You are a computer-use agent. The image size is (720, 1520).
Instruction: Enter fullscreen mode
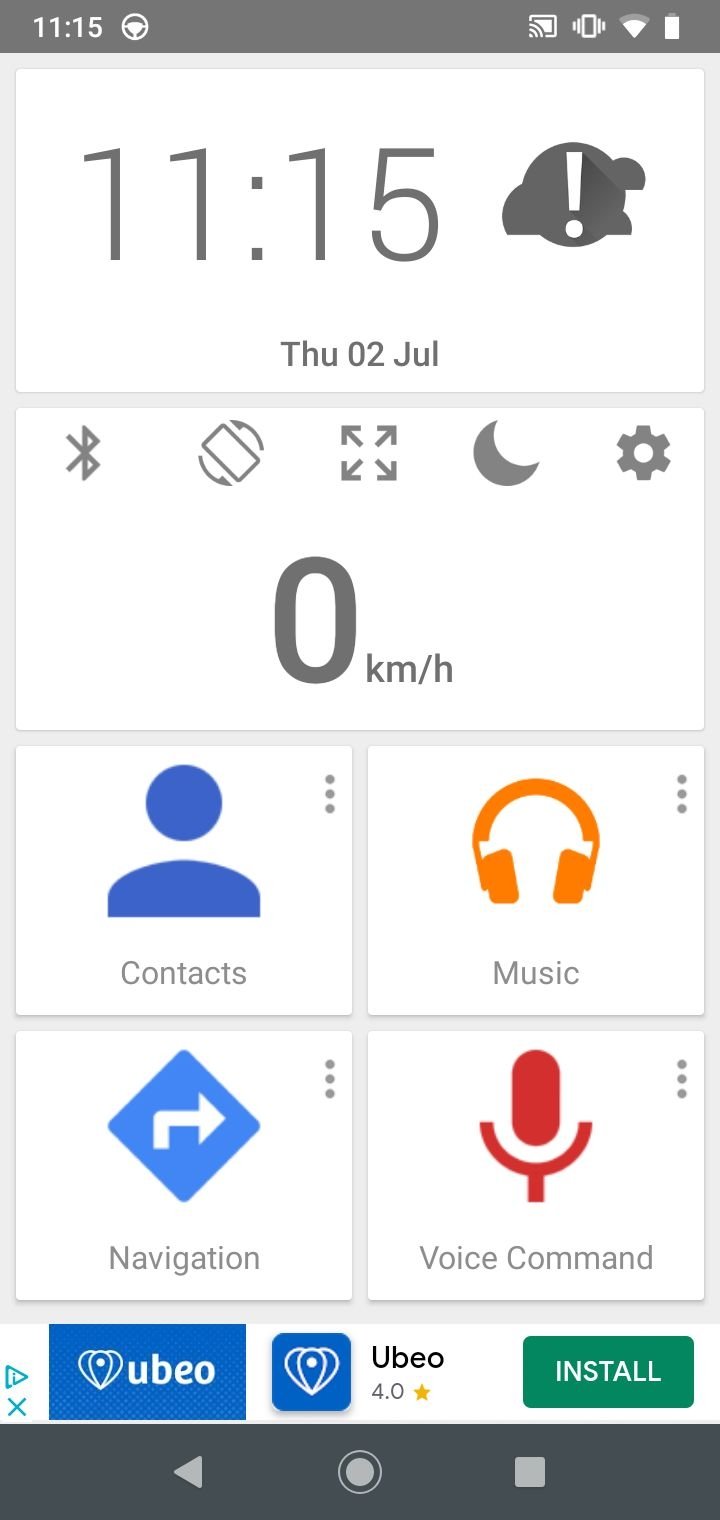(369, 454)
